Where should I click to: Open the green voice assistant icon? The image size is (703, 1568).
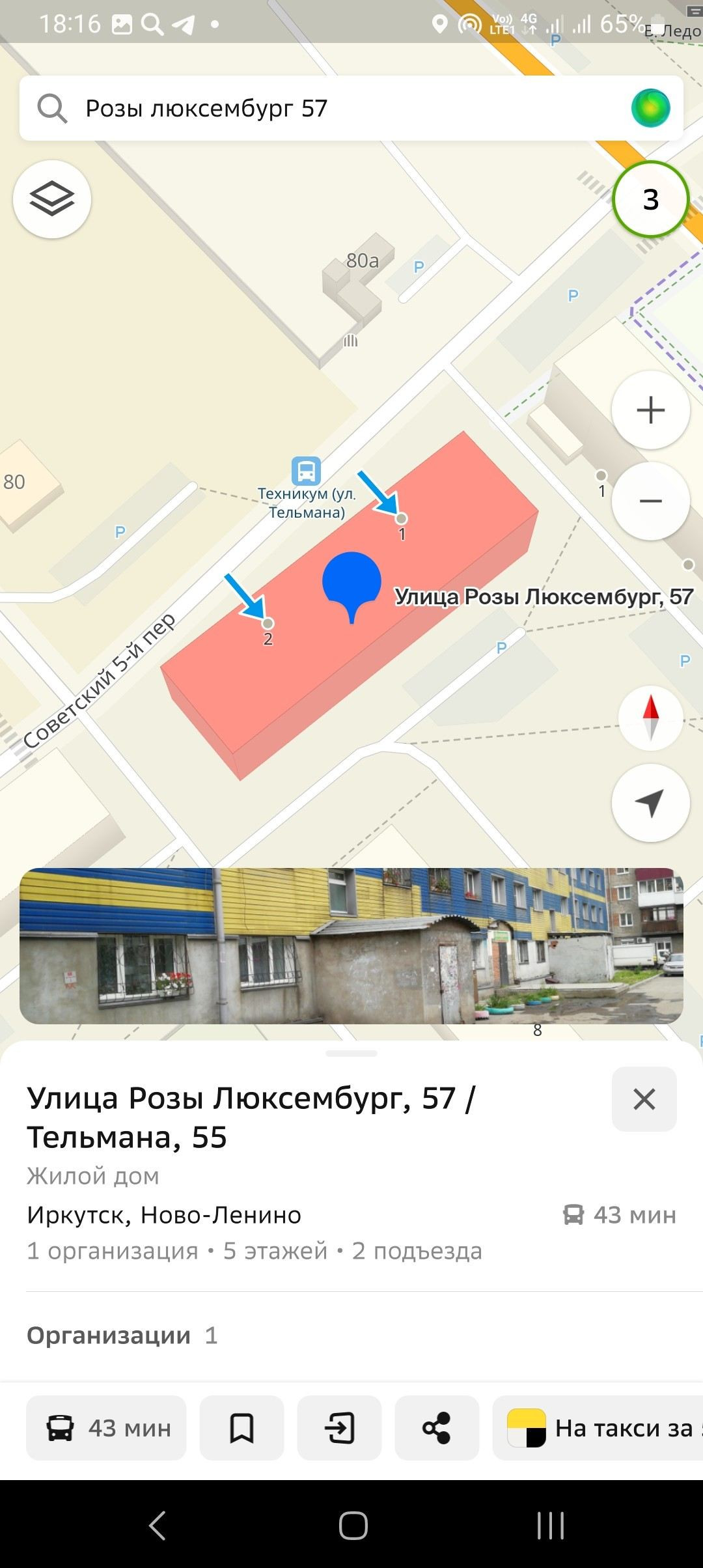[x=650, y=108]
